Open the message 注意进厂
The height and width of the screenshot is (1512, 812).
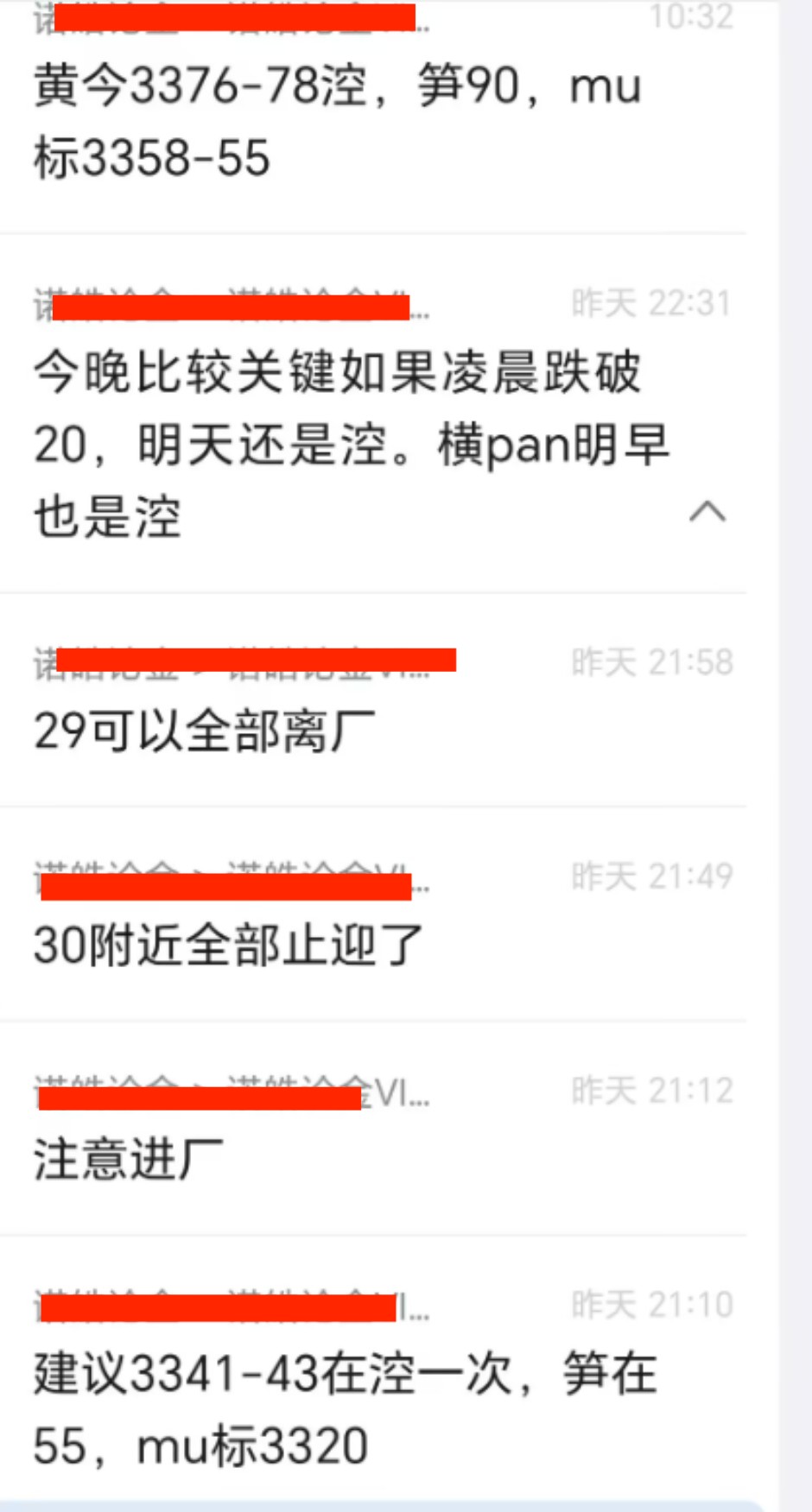(130, 1159)
